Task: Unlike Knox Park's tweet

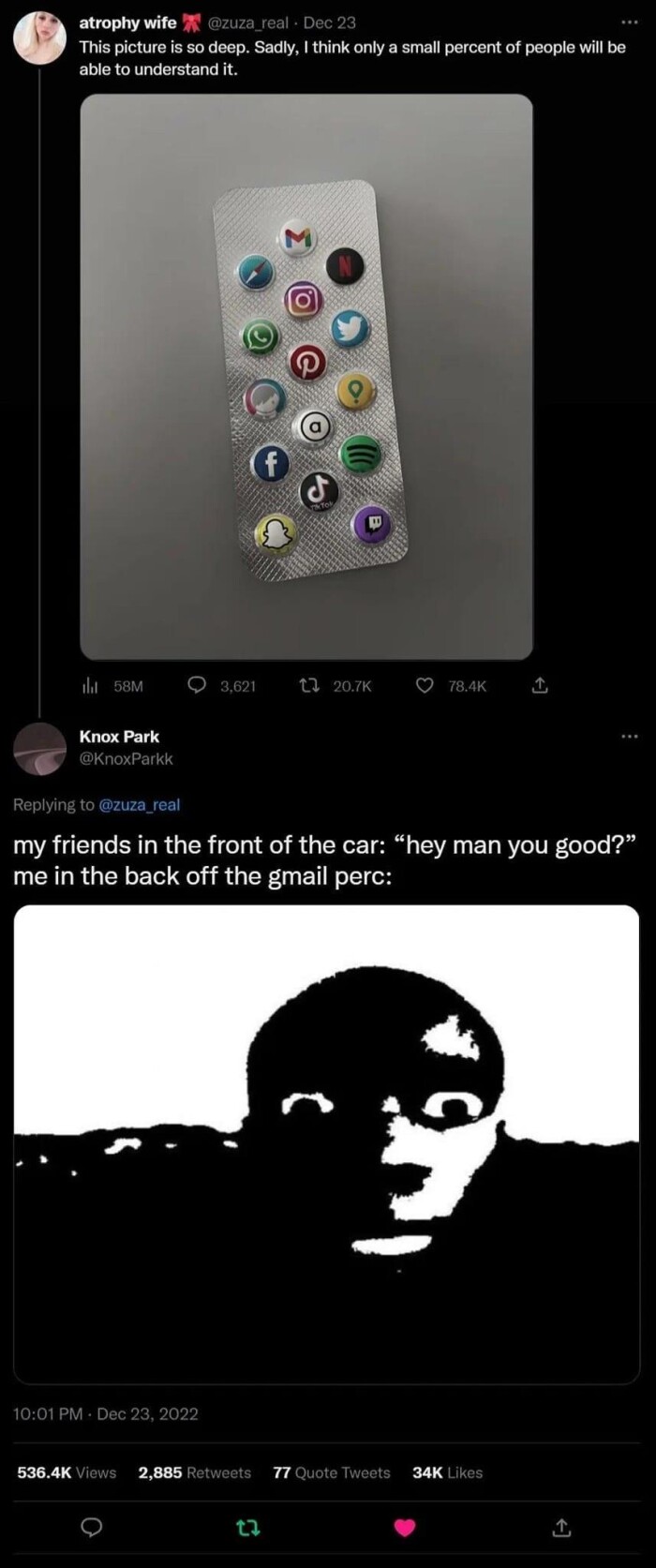Action: click(405, 1529)
